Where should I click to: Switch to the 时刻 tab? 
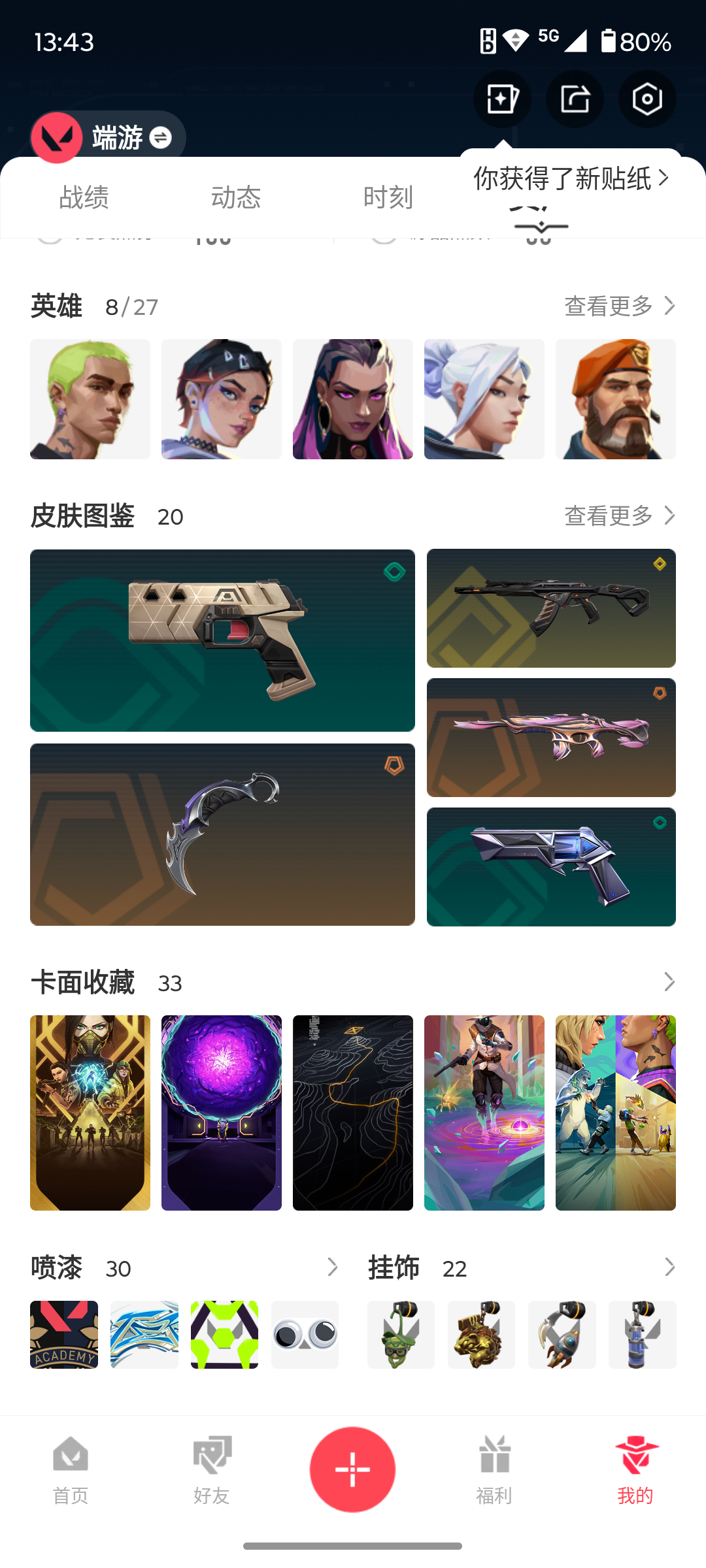[388, 197]
